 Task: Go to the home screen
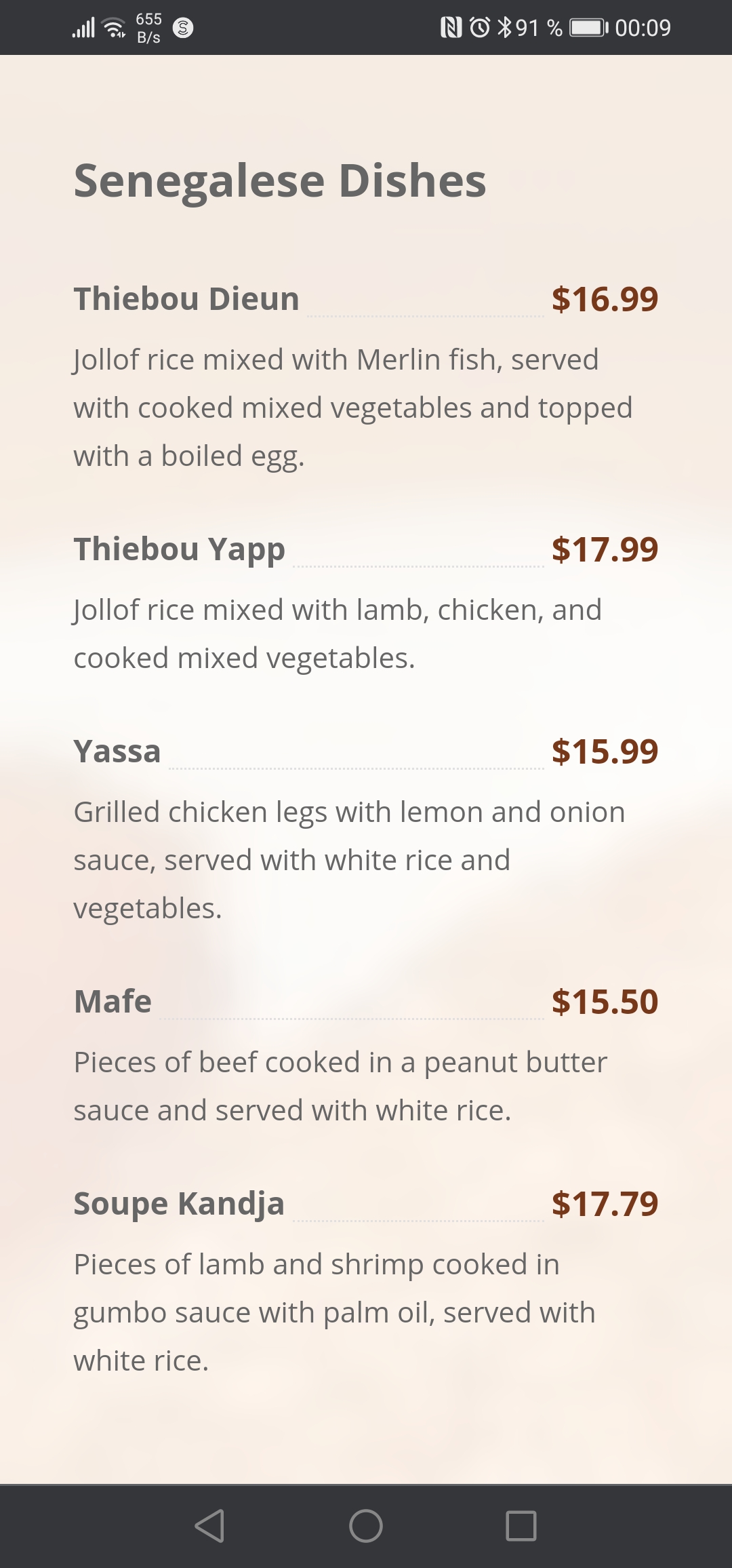click(x=366, y=1526)
